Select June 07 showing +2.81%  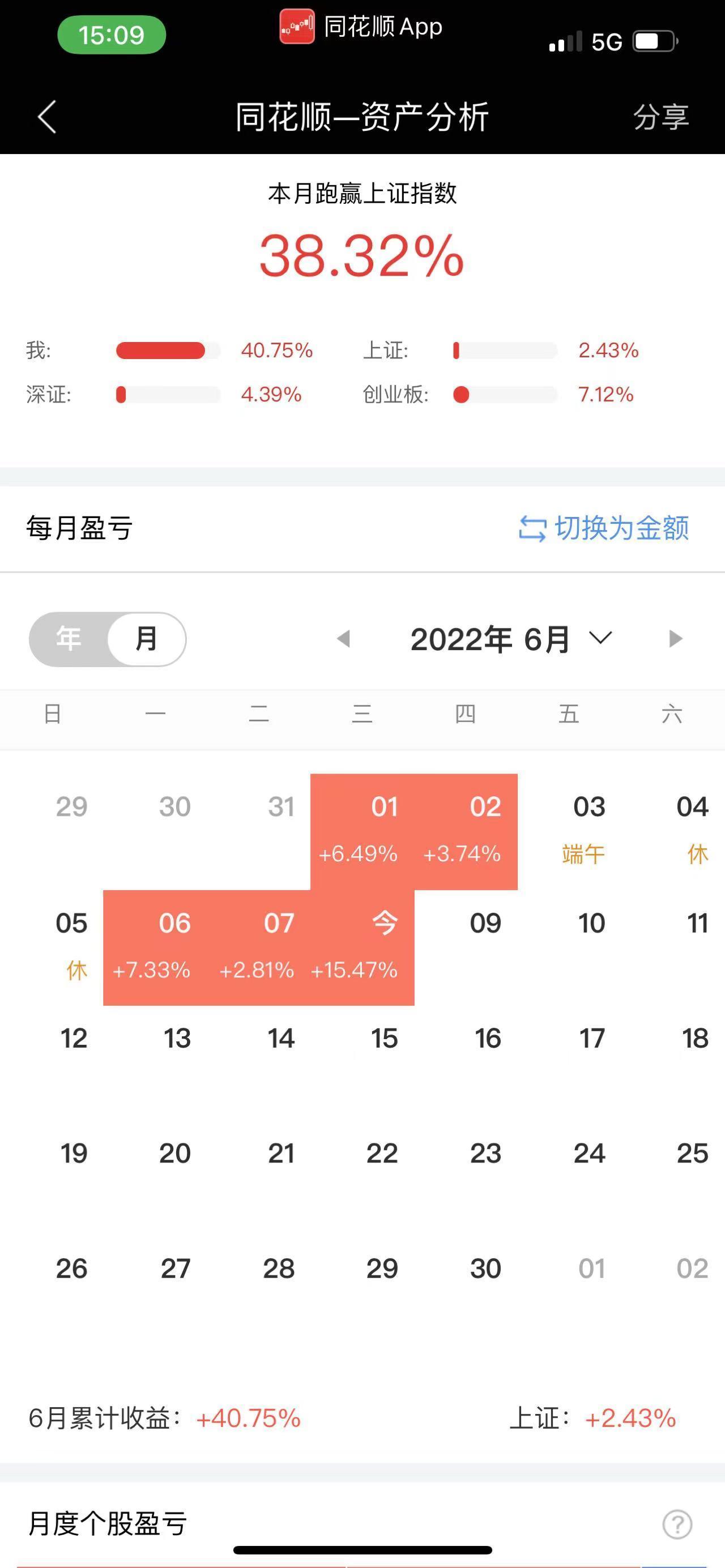pos(259,948)
